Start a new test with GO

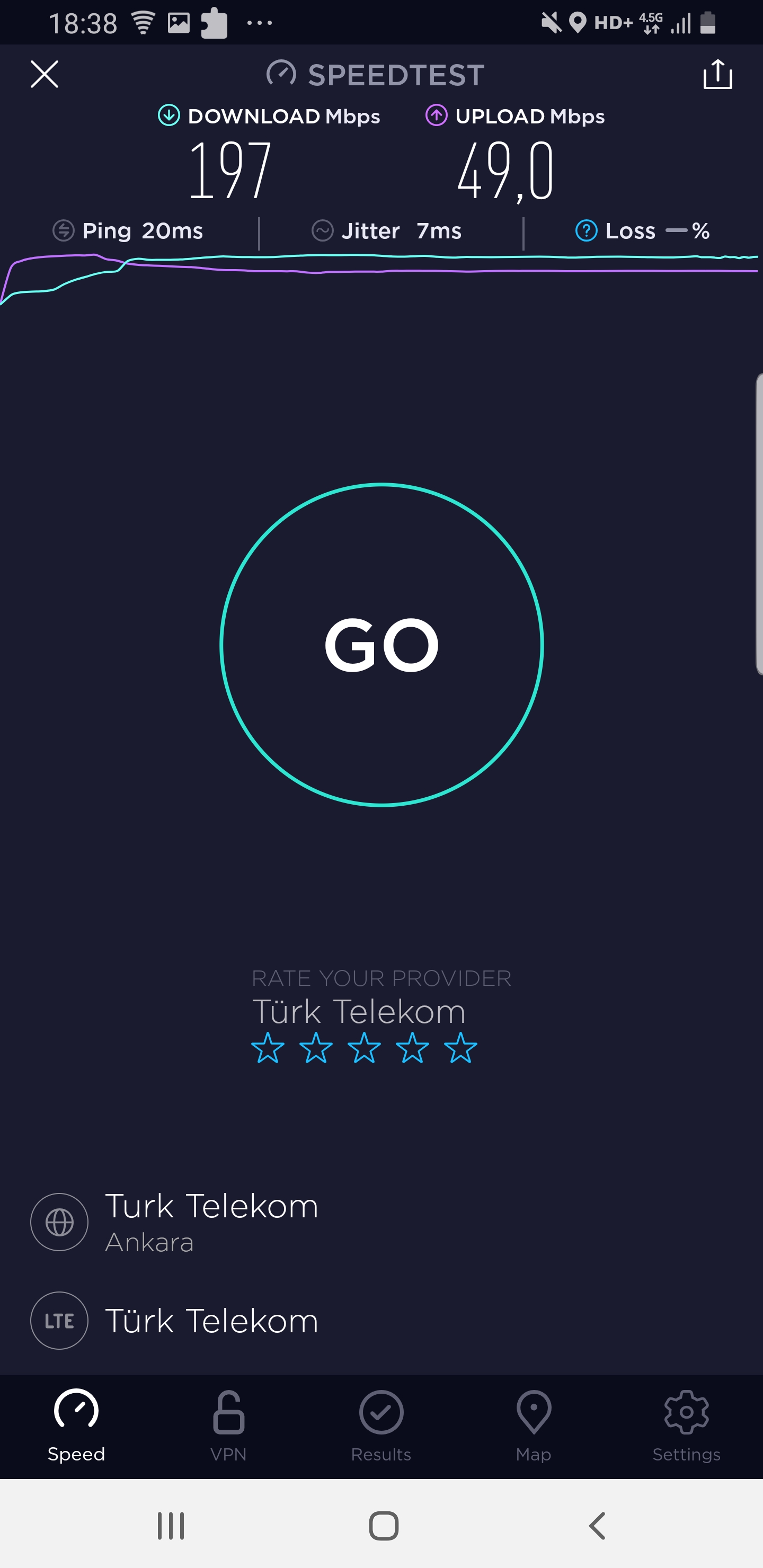tap(381, 645)
